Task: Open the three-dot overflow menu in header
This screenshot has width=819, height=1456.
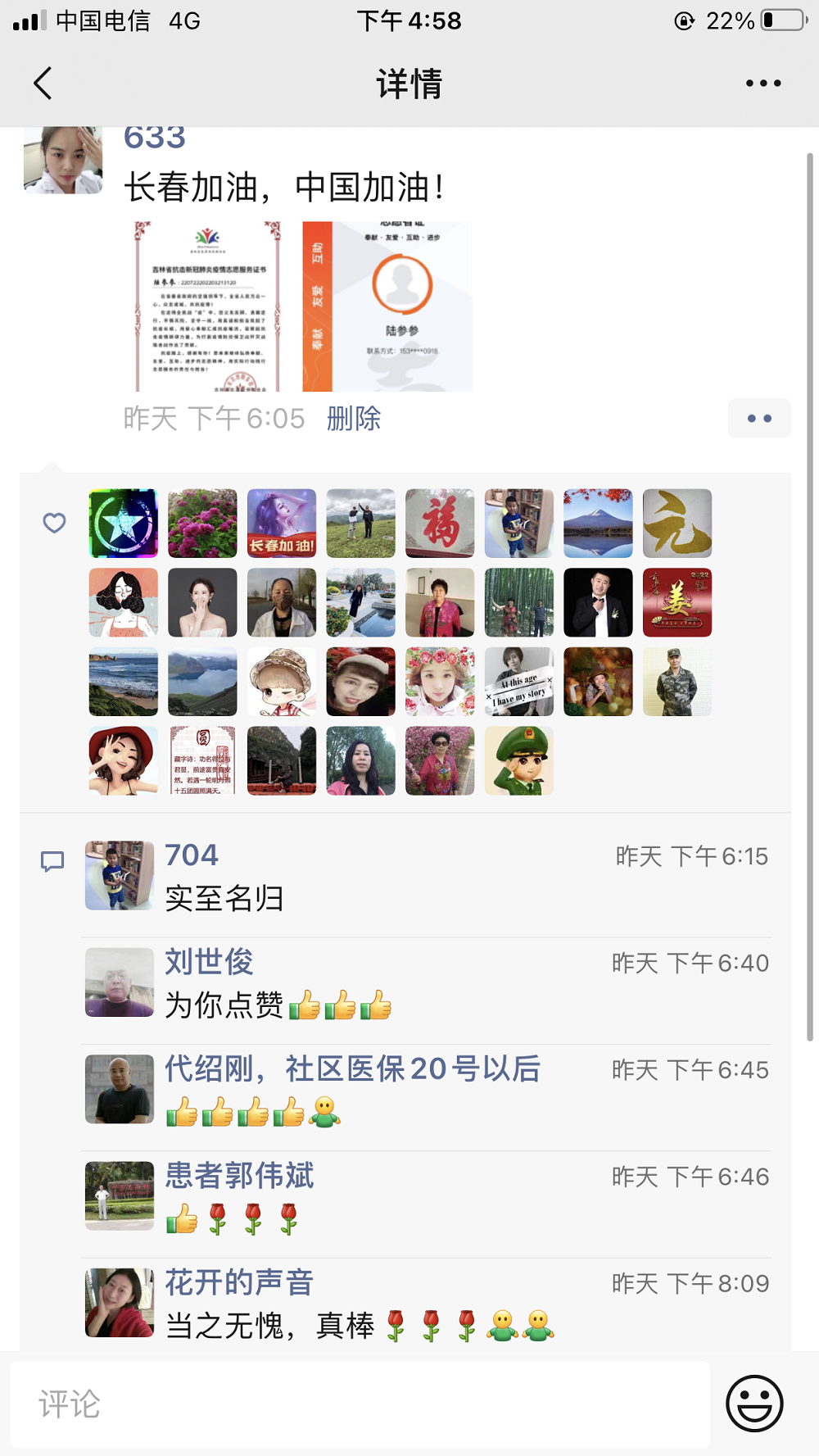Action: click(762, 84)
